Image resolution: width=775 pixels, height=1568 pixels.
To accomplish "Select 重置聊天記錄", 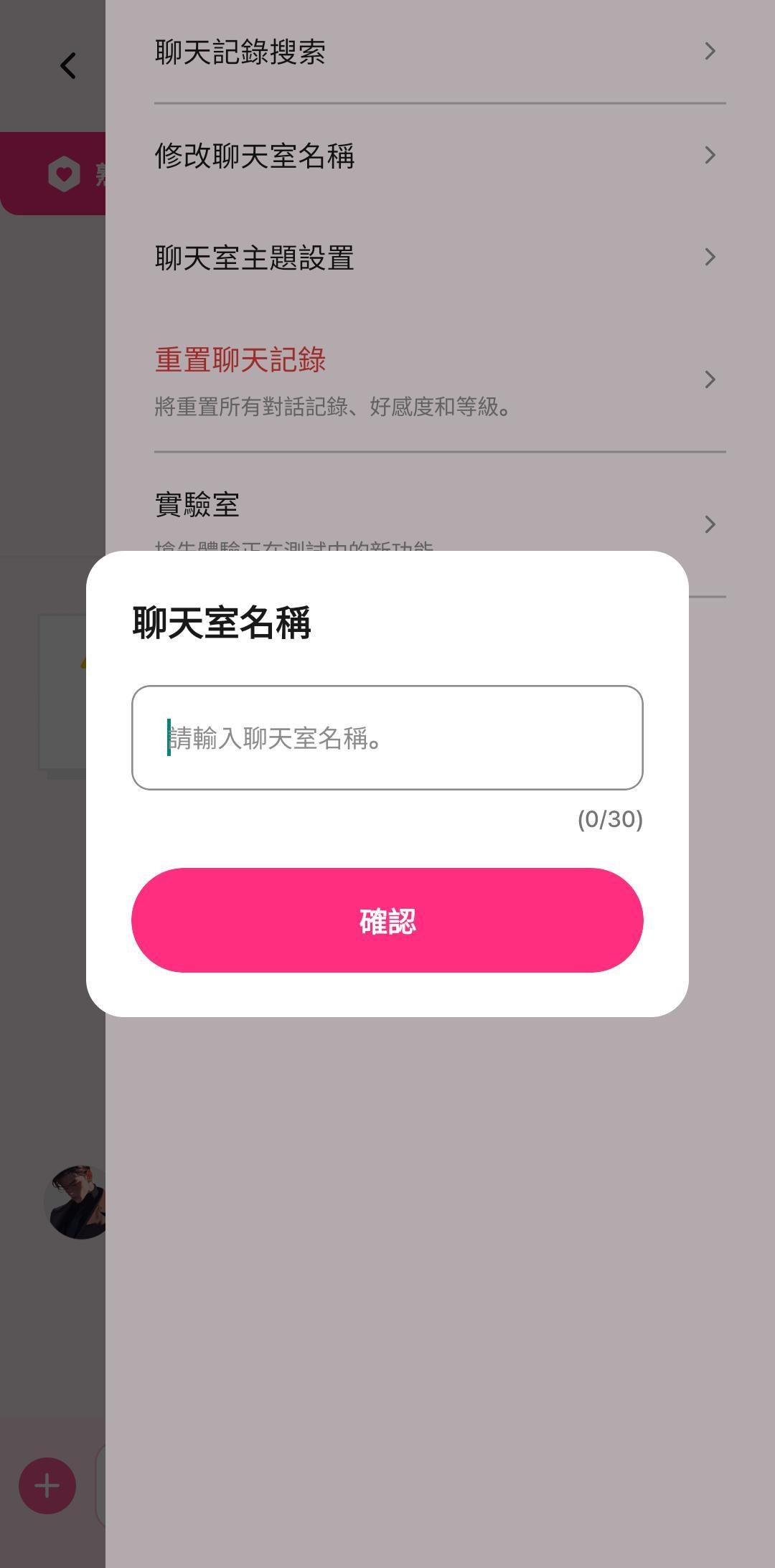I will pos(440,379).
